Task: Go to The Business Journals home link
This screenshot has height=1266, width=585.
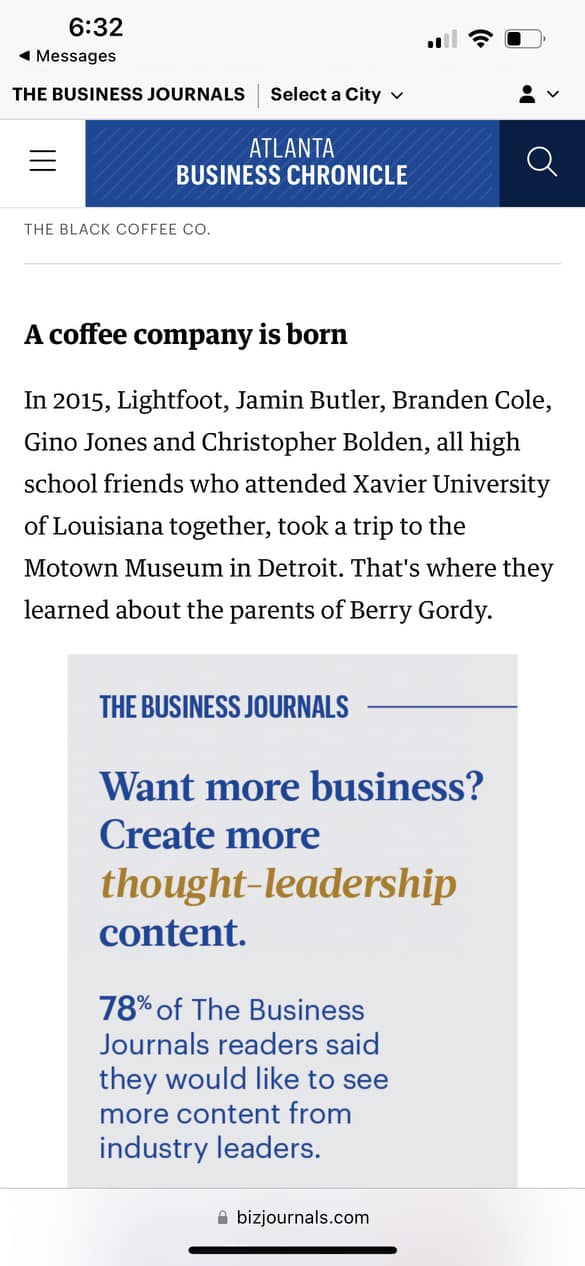Action: (128, 94)
